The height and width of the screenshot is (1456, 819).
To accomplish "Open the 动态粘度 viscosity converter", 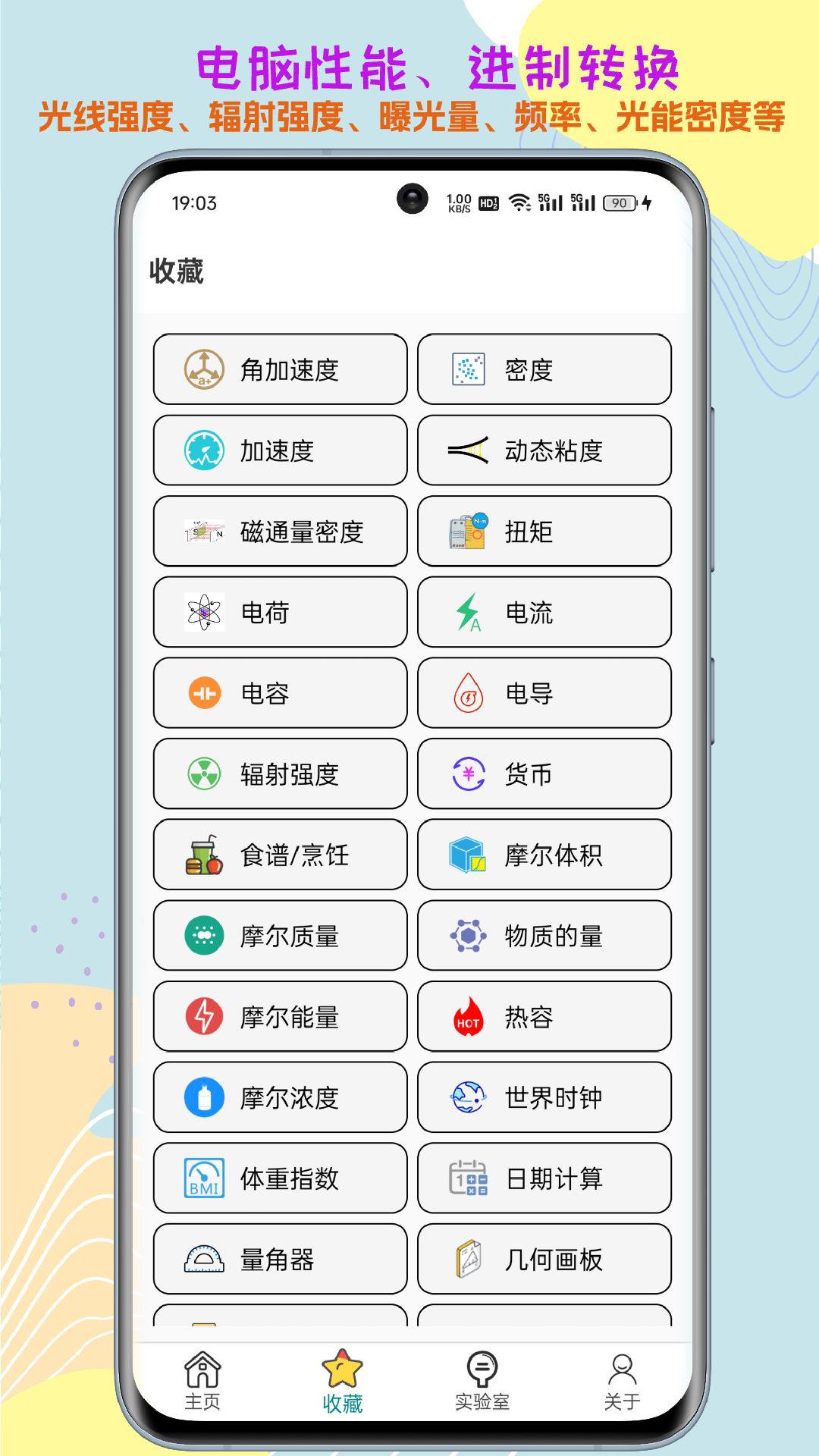I will click(544, 451).
